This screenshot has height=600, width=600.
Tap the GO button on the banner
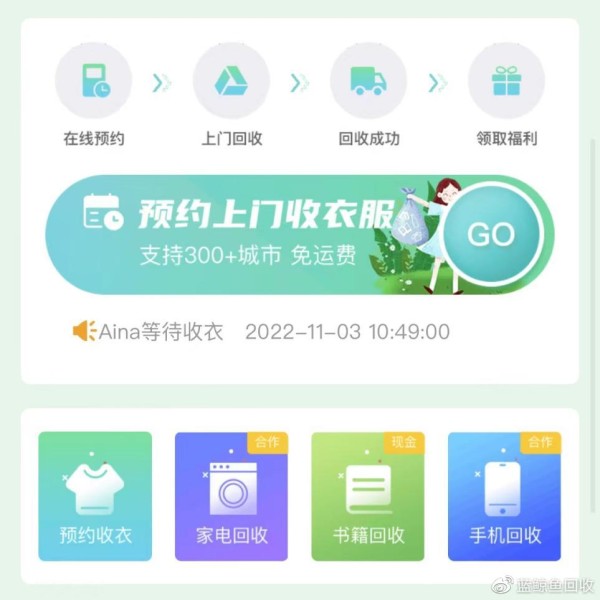491,235
